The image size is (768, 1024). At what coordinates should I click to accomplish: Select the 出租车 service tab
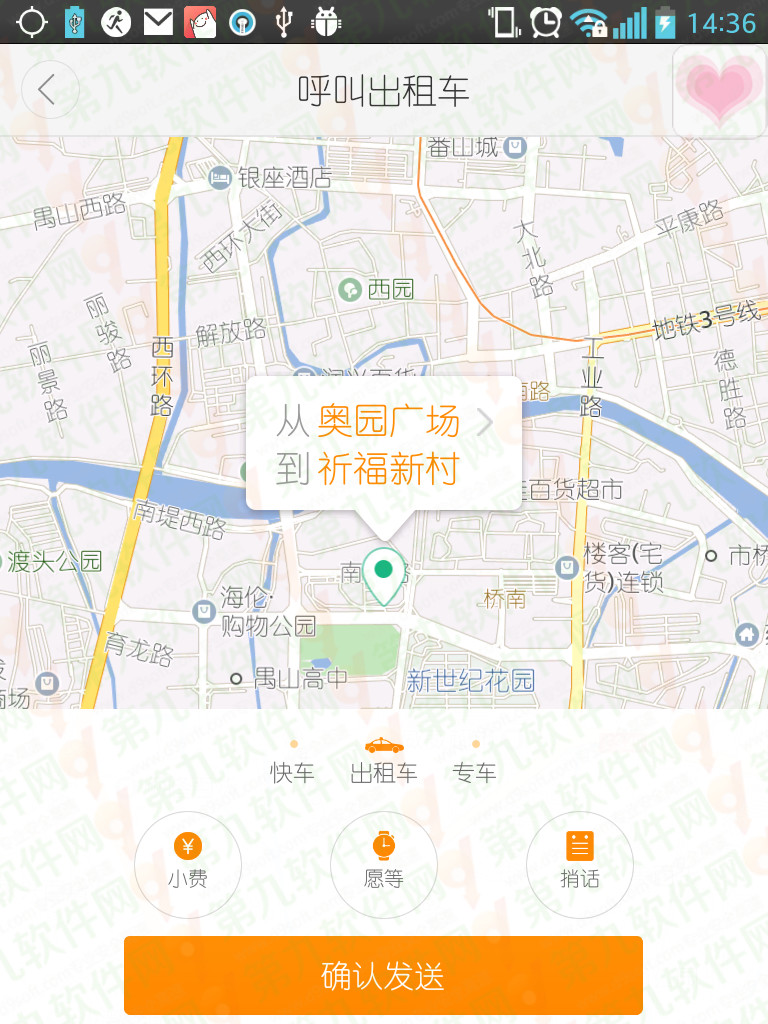[384, 772]
